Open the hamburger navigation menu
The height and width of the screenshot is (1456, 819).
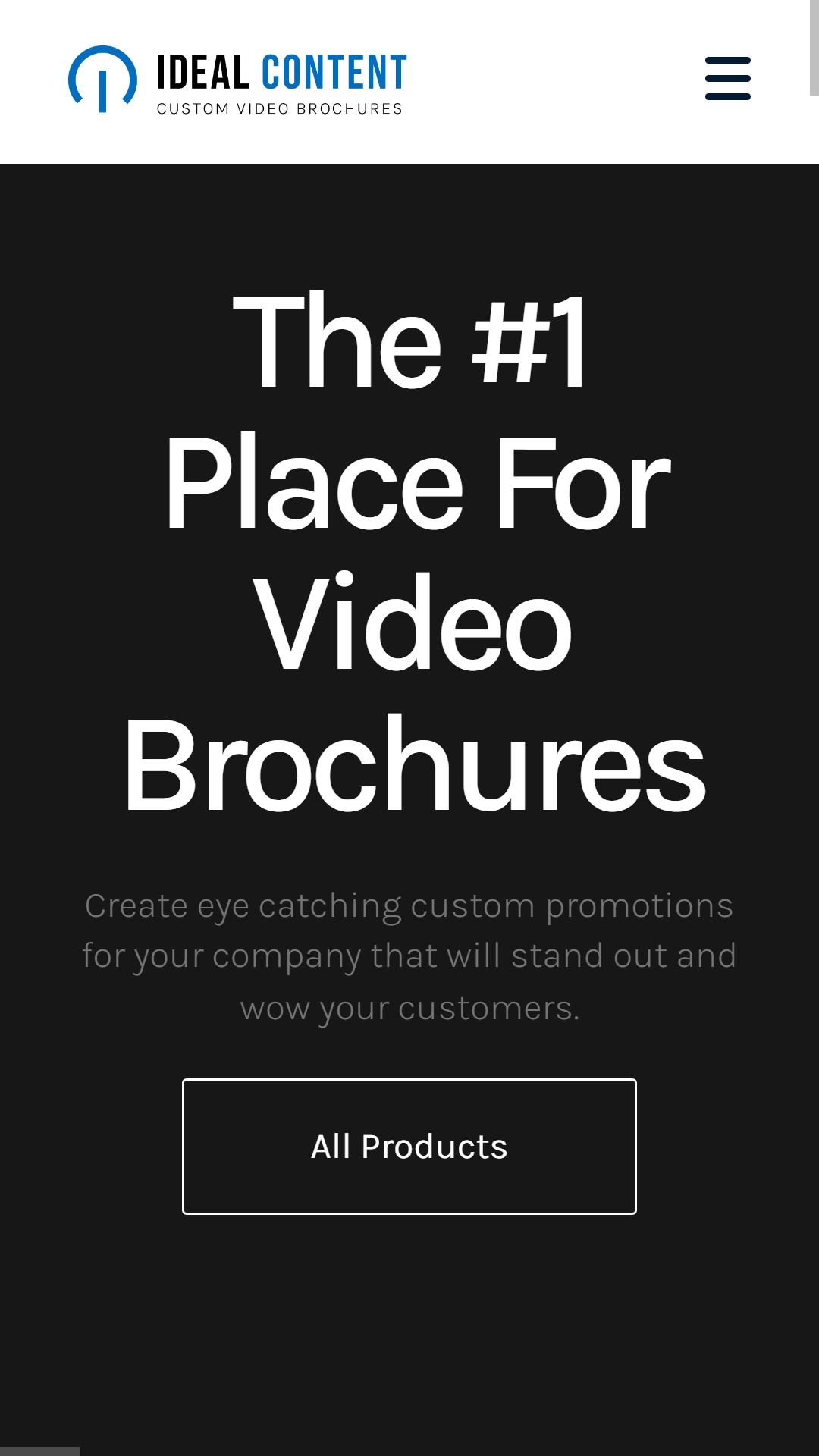point(727,78)
